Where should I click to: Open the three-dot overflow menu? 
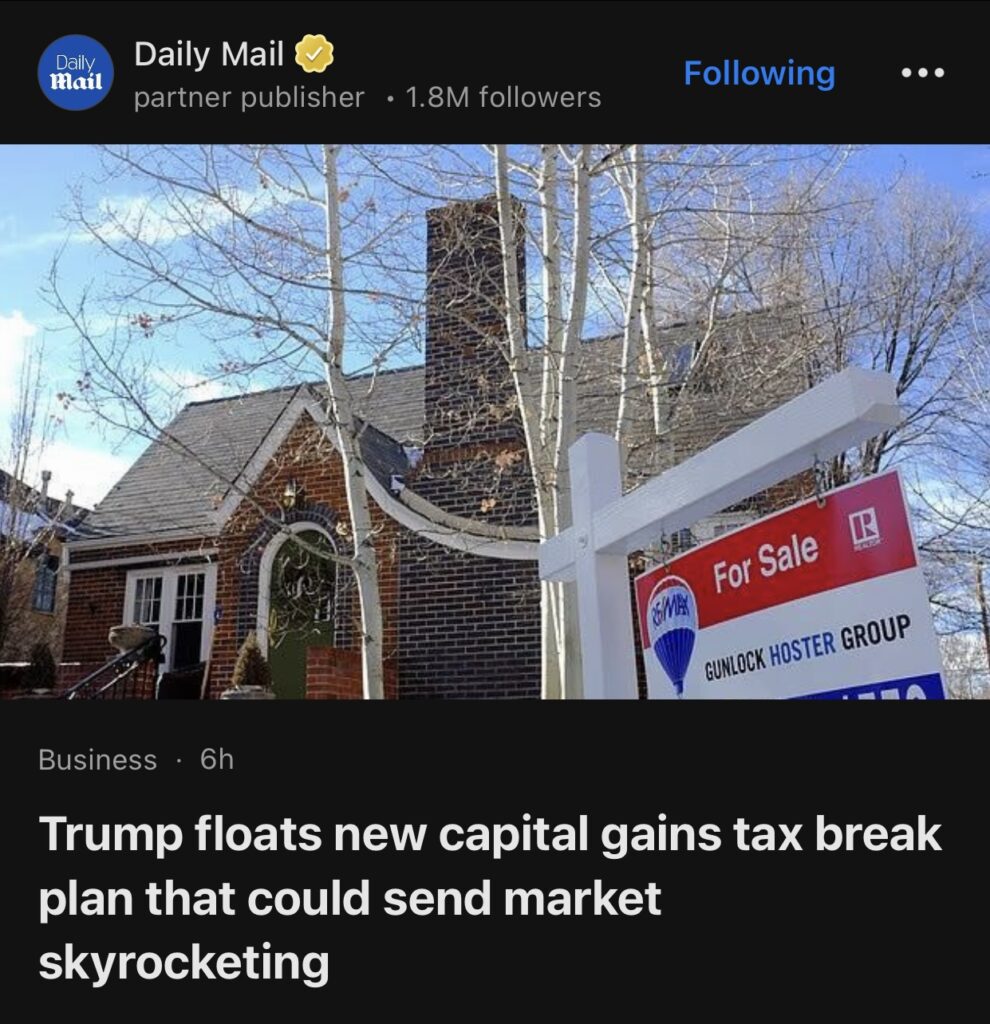click(922, 74)
